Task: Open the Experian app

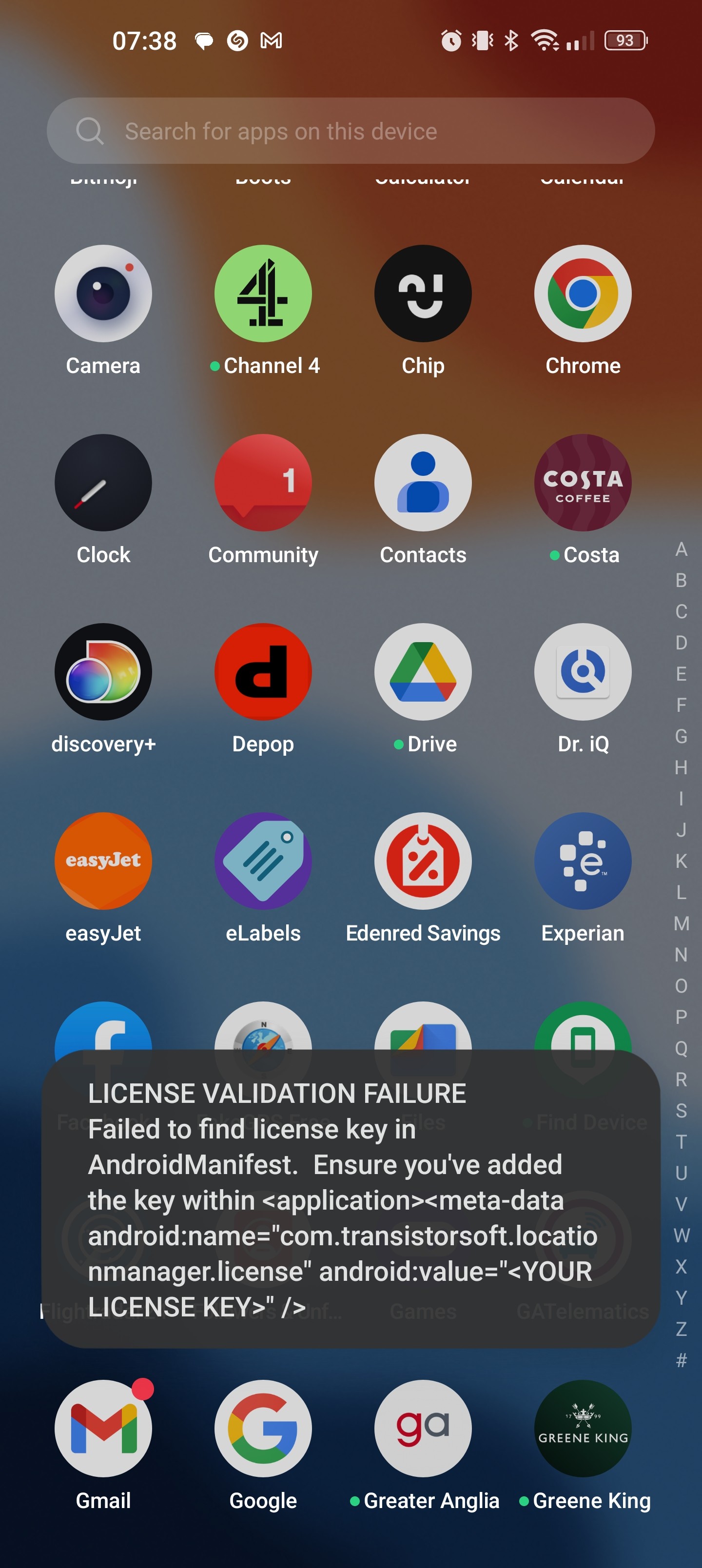Action: tap(582, 861)
